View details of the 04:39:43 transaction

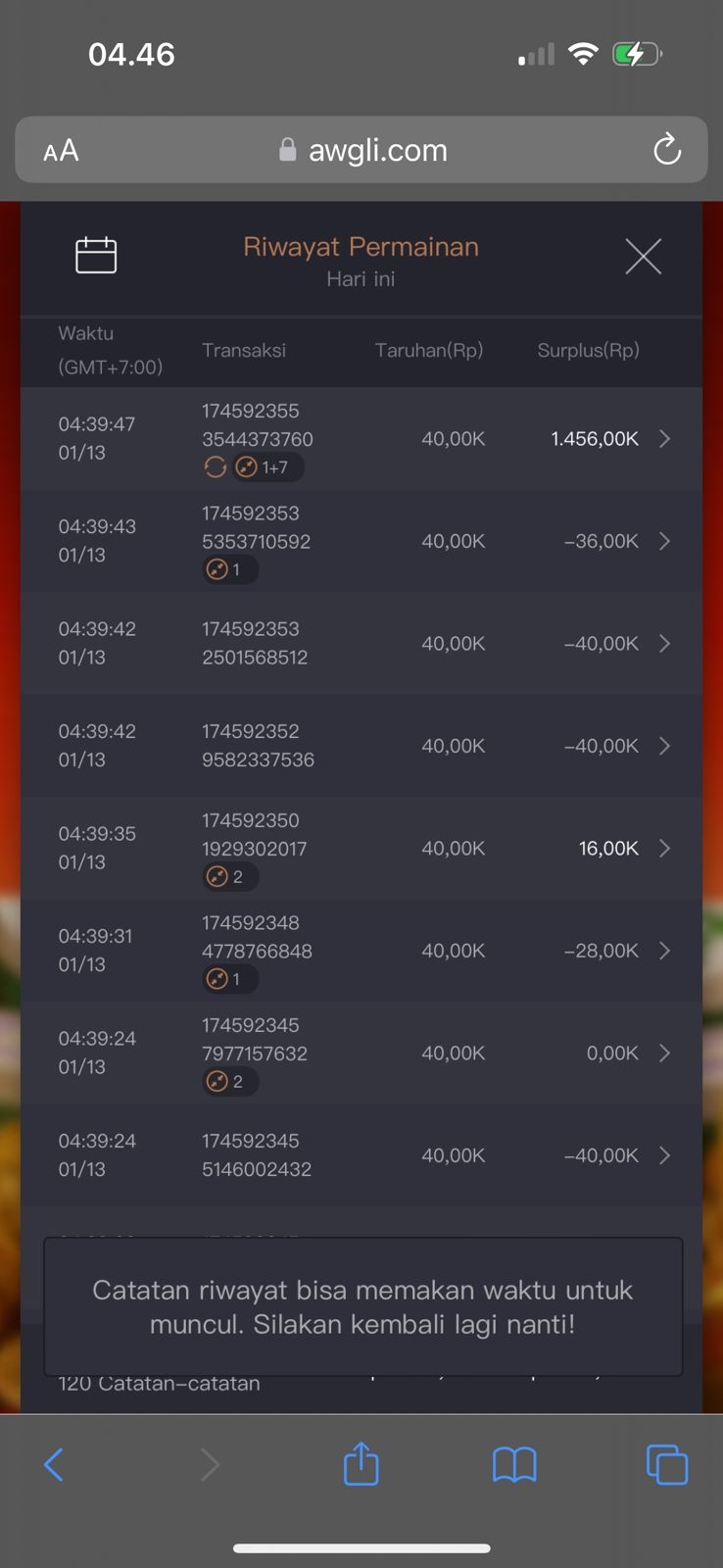pos(664,541)
